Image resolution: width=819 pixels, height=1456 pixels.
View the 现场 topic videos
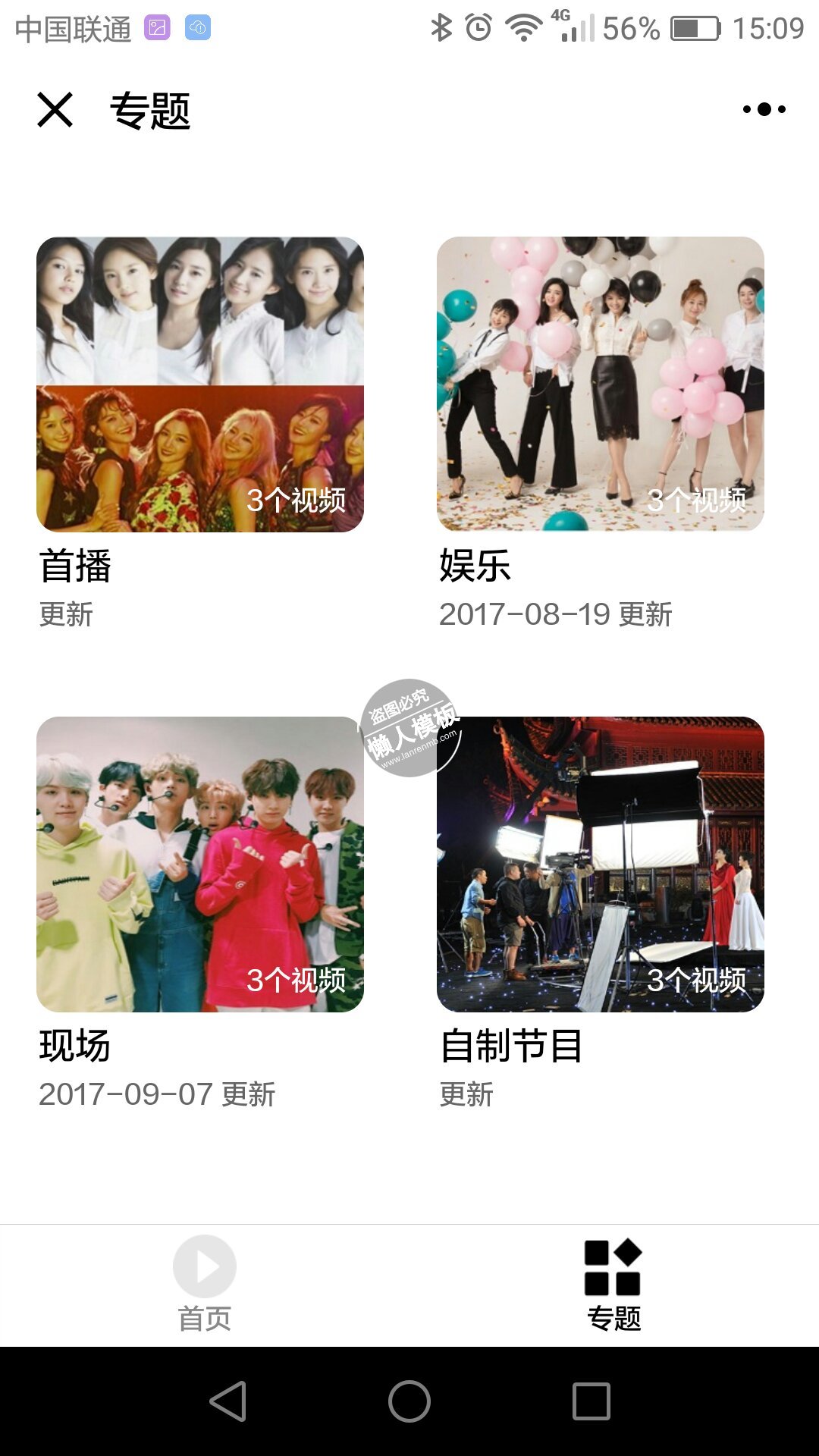(200, 864)
